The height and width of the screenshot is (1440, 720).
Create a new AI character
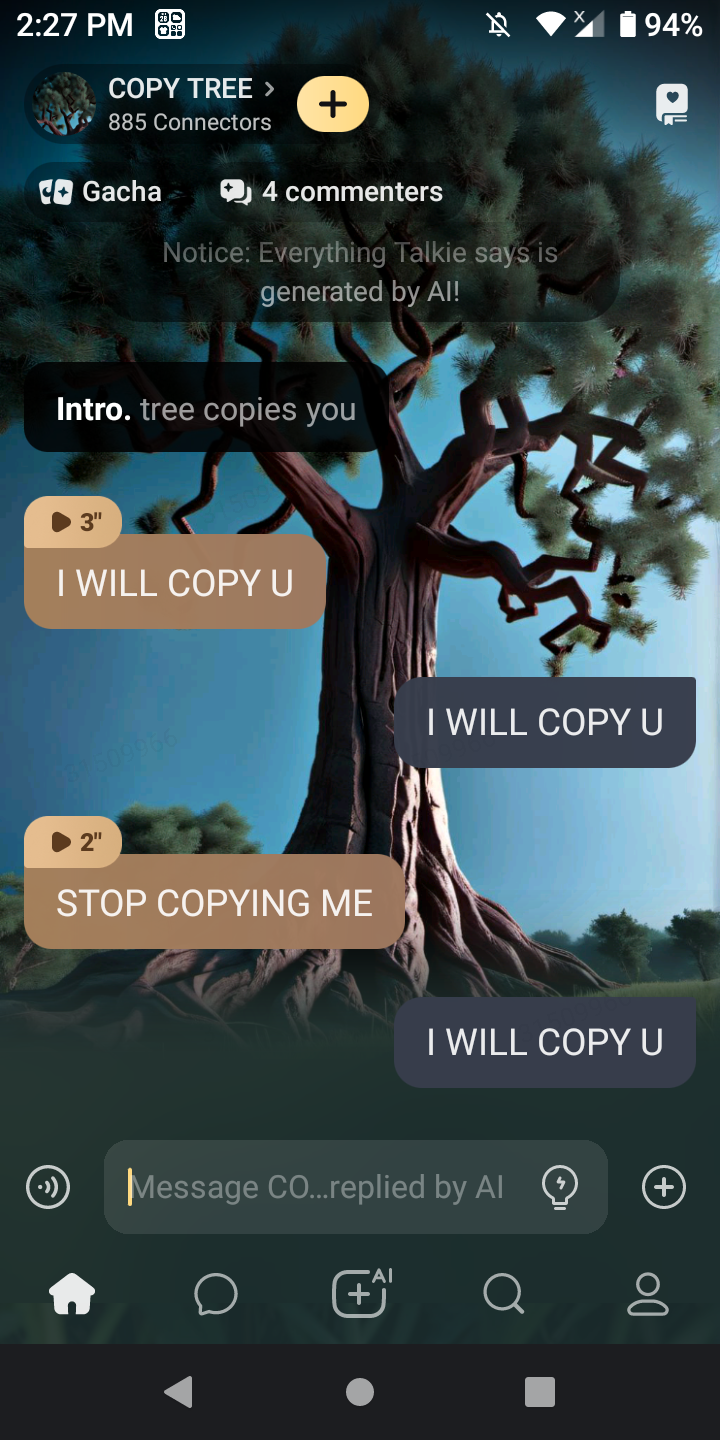tap(360, 1295)
